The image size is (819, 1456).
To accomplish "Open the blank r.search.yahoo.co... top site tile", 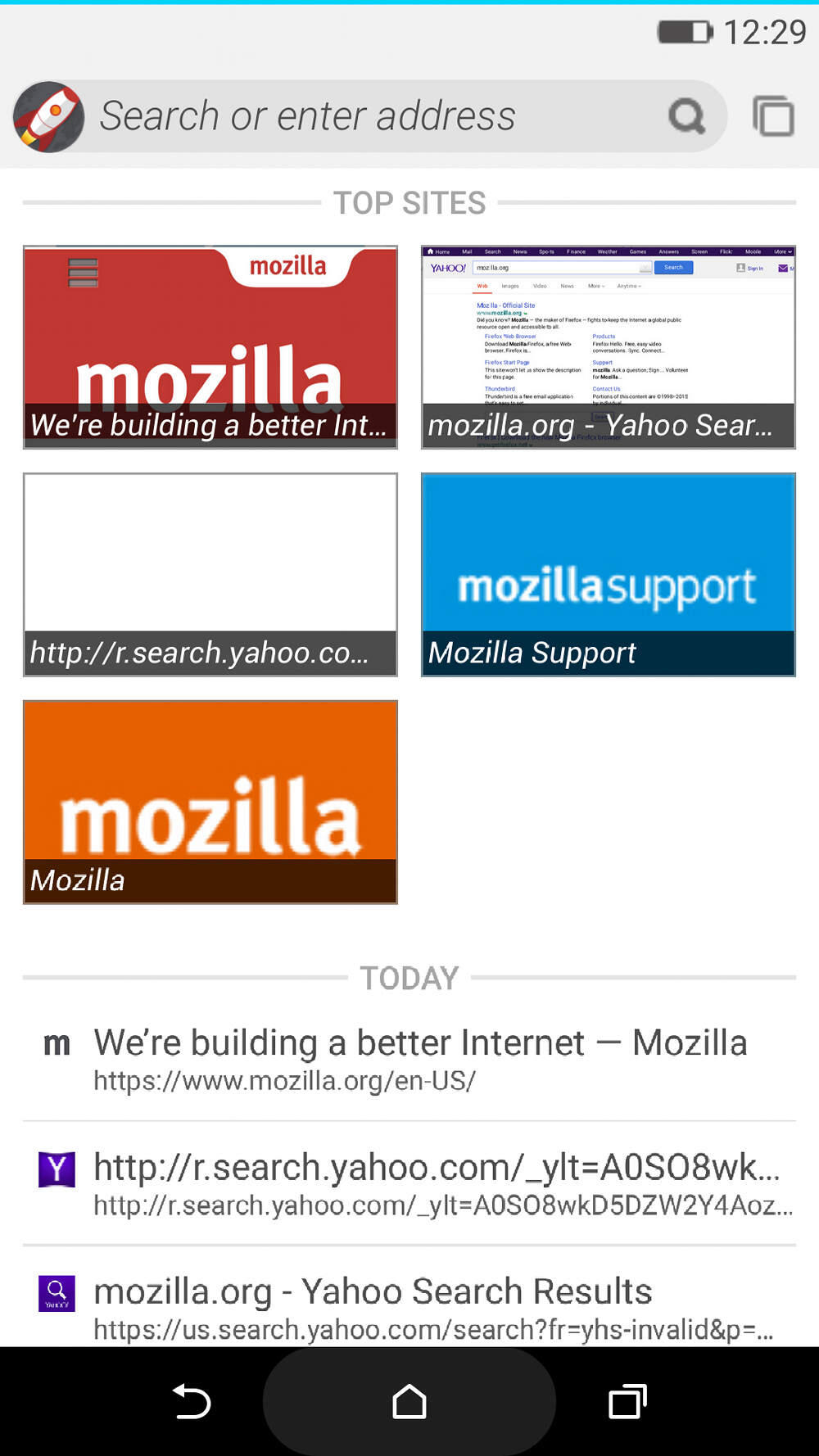I will (x=210, y=575).
